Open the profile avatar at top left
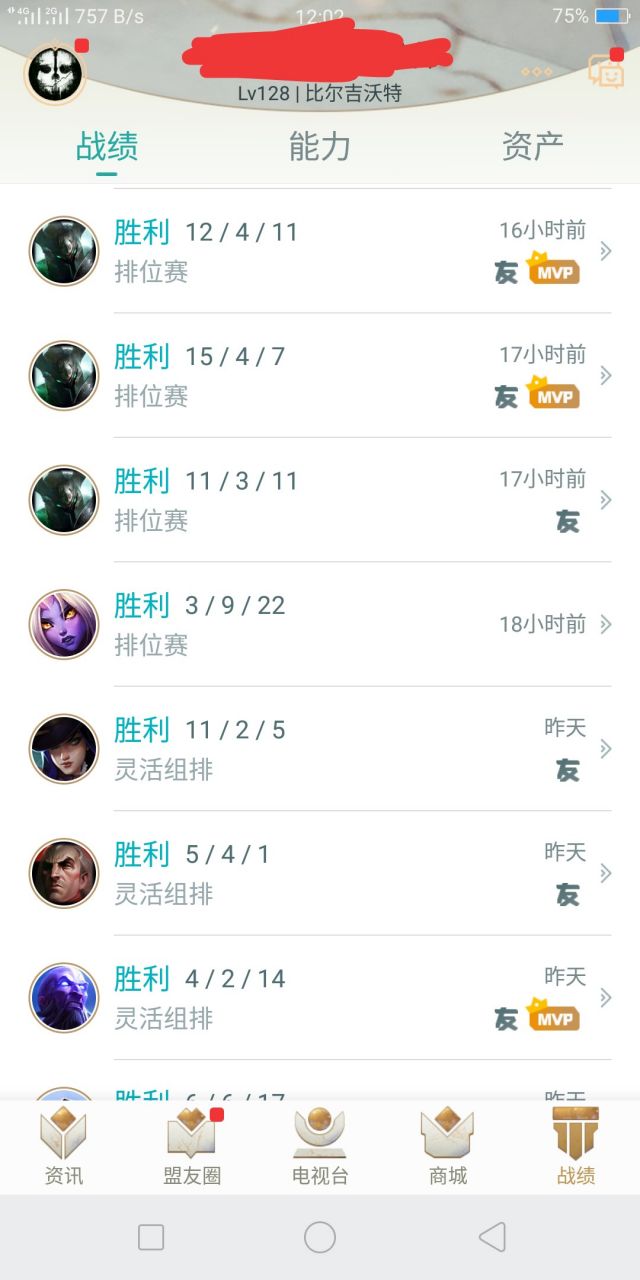Screen dimensions: 640x1280 click(x=55, y=74)
